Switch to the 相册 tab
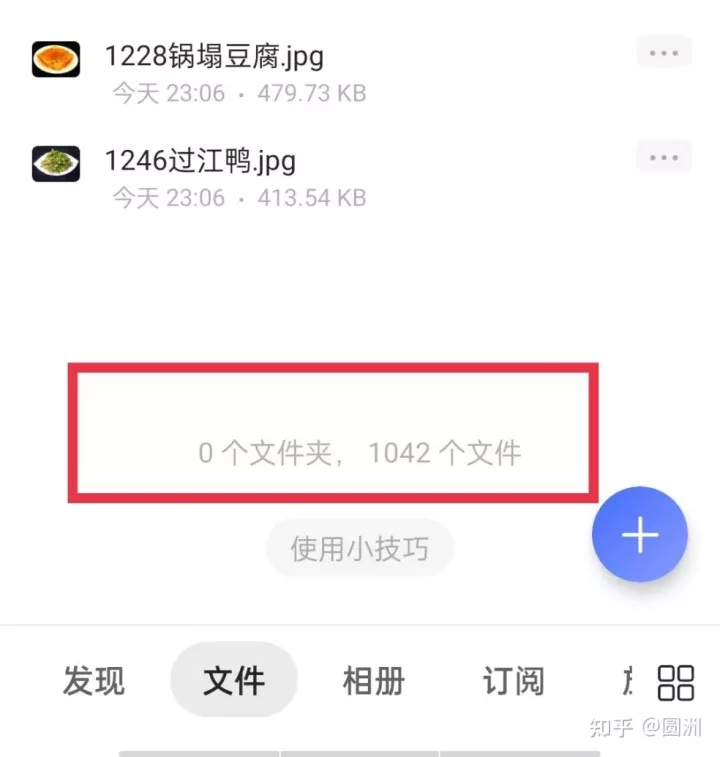Image resolution: width=720 pixels, height=757 pixels. coord(374,681)
